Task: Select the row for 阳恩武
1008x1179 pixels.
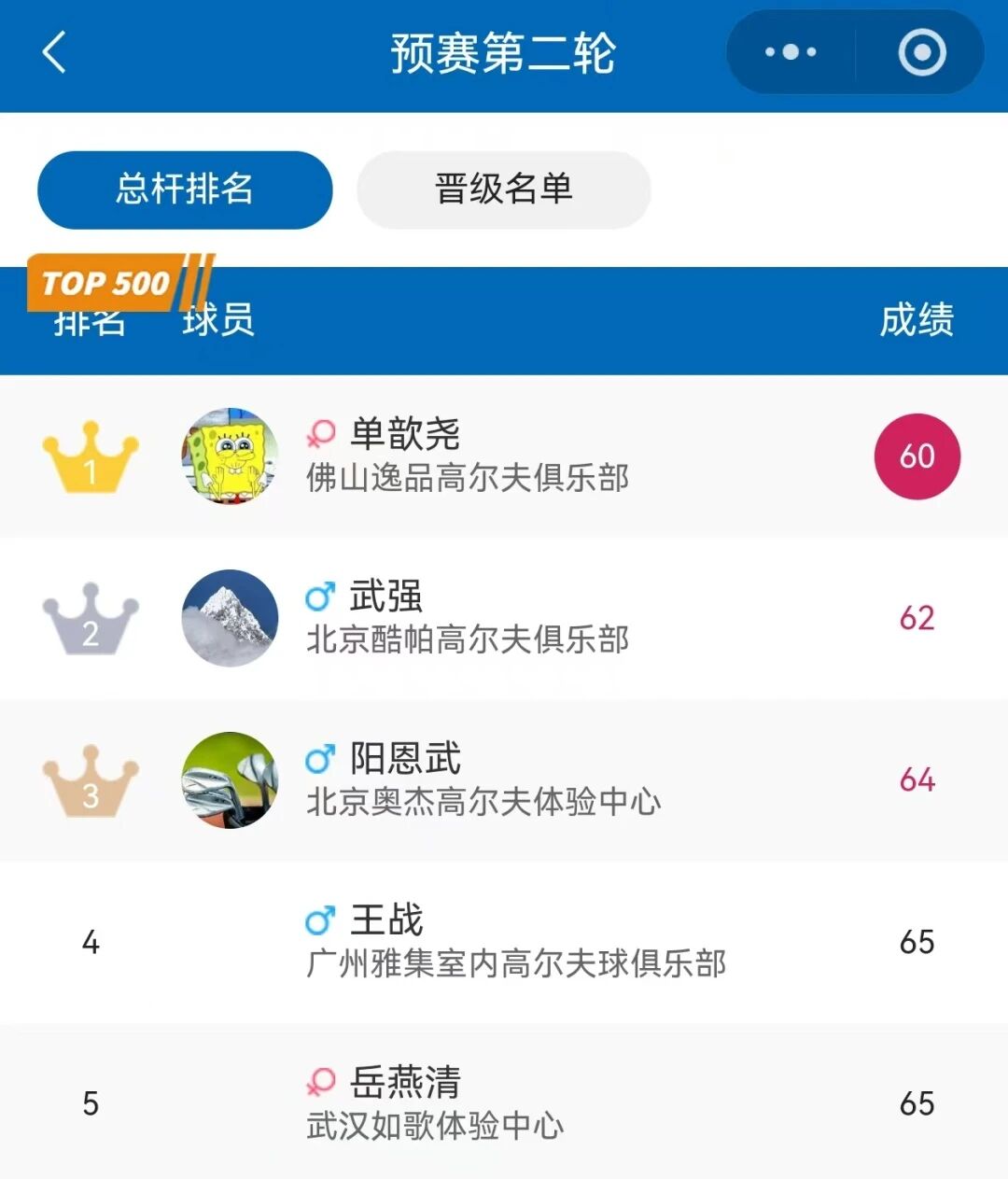Action: click(504, 779)
